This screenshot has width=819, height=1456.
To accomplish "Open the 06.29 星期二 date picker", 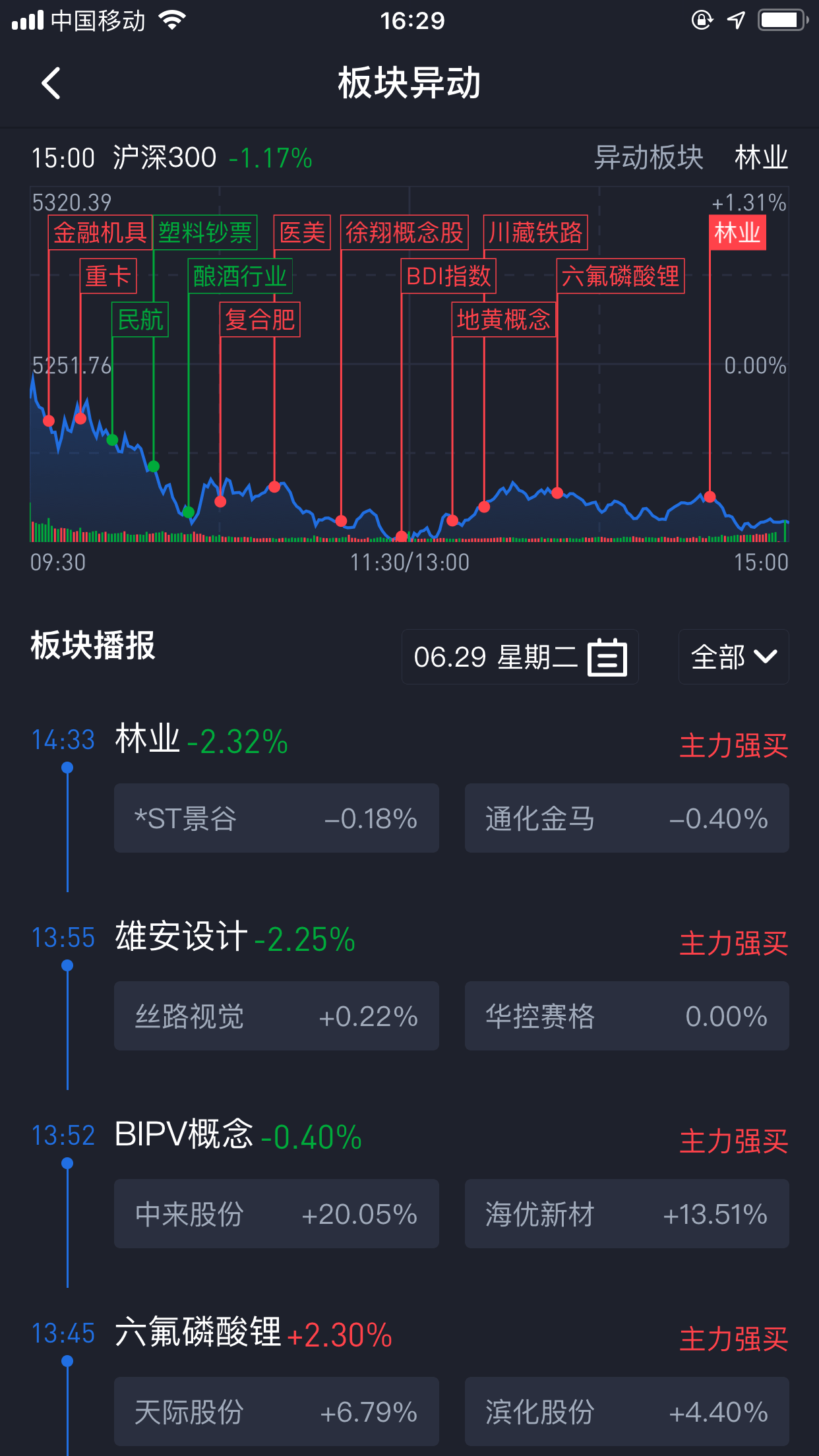I will click(x=520, y=657).
